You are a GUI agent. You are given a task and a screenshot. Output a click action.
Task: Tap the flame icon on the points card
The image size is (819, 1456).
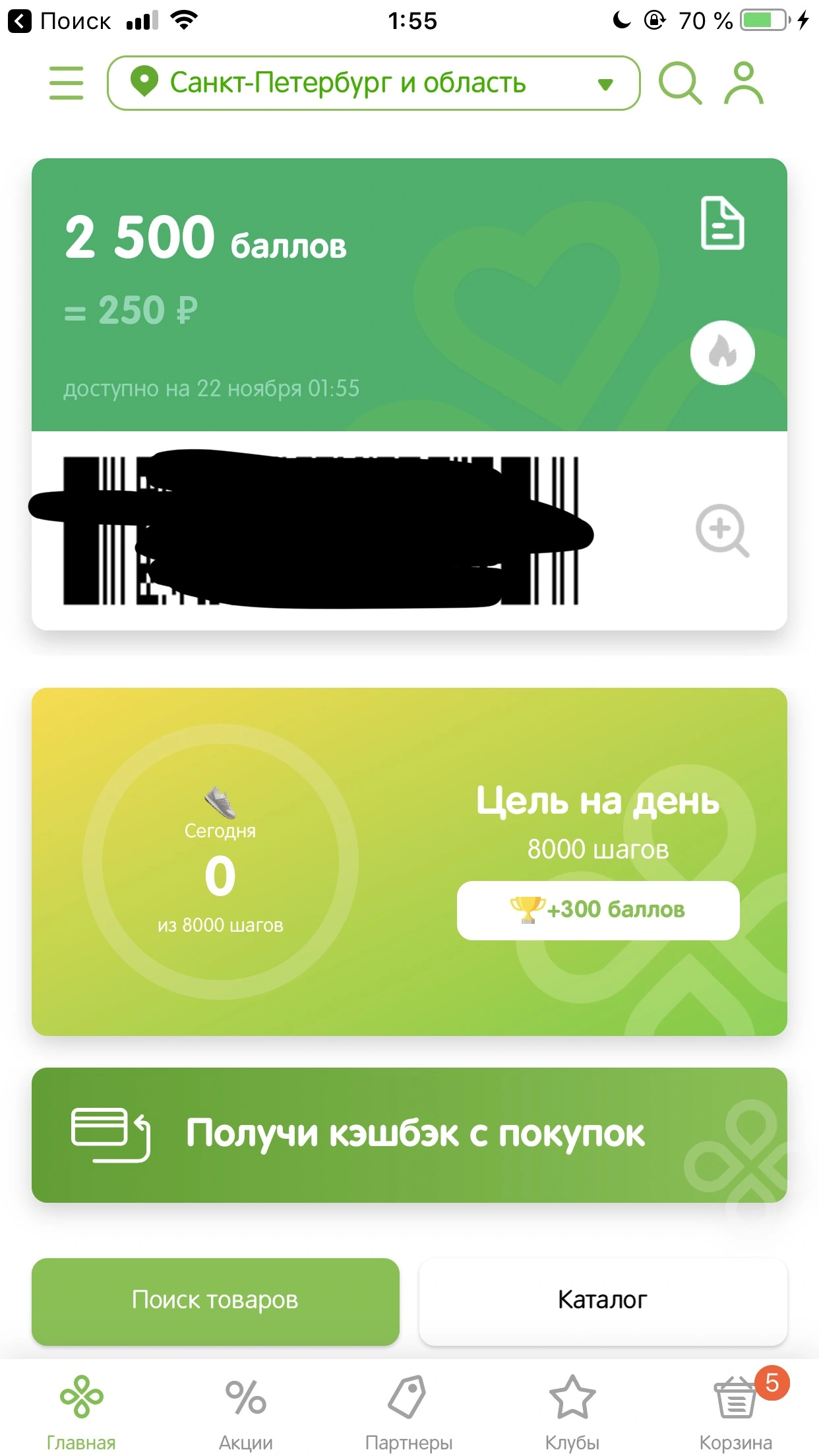coord(723,353)
